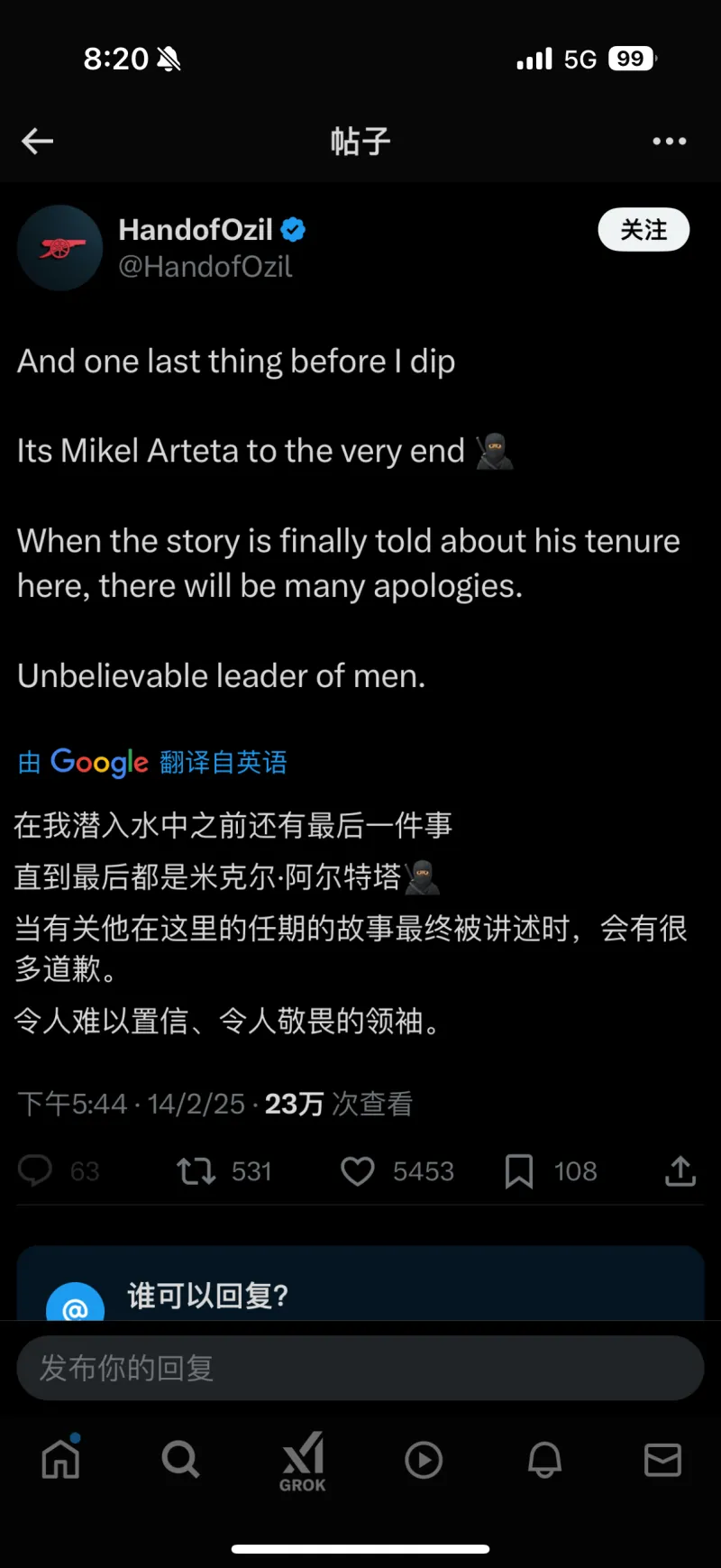This screenshot has width=721, height=1568.
Task: Reply using the comment bubble icon
Action: click(x=36, y=1170)
